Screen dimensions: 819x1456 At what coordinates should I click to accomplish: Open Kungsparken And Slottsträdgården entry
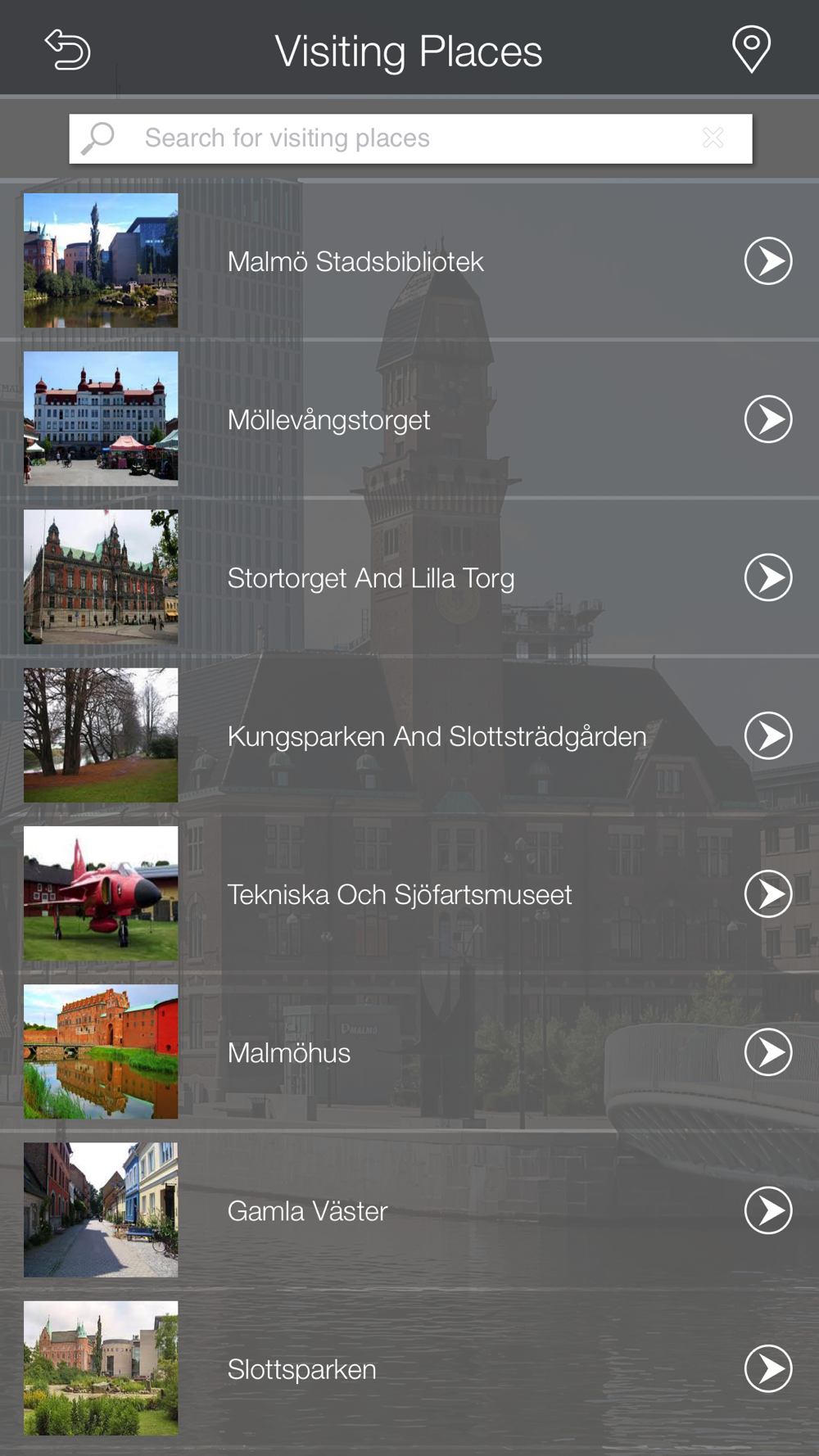tap(437, 736)
